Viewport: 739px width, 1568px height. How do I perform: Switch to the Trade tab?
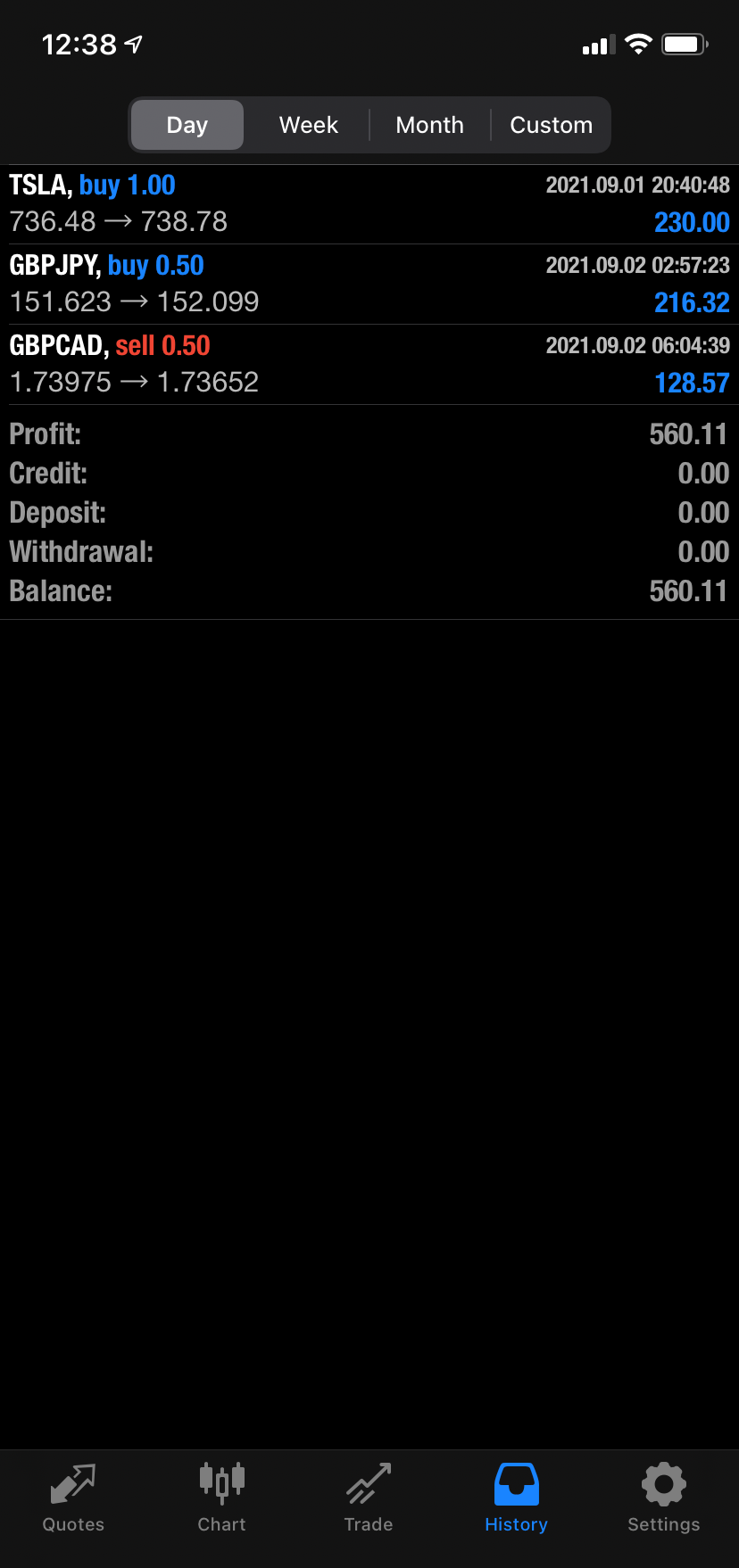(369, 1499)
